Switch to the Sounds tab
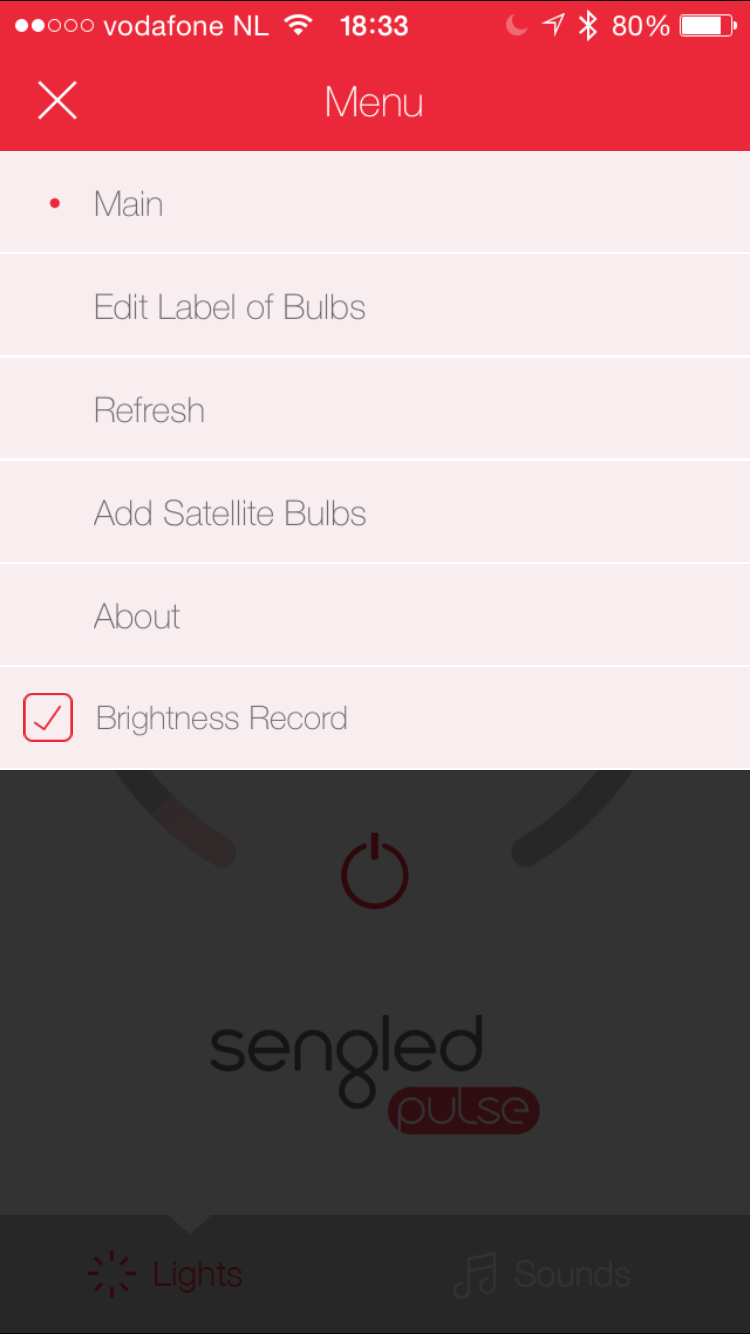Image resolution: width=750 pixels, height=1334 pixels. pyautogui.click(x=542, y=1274)
